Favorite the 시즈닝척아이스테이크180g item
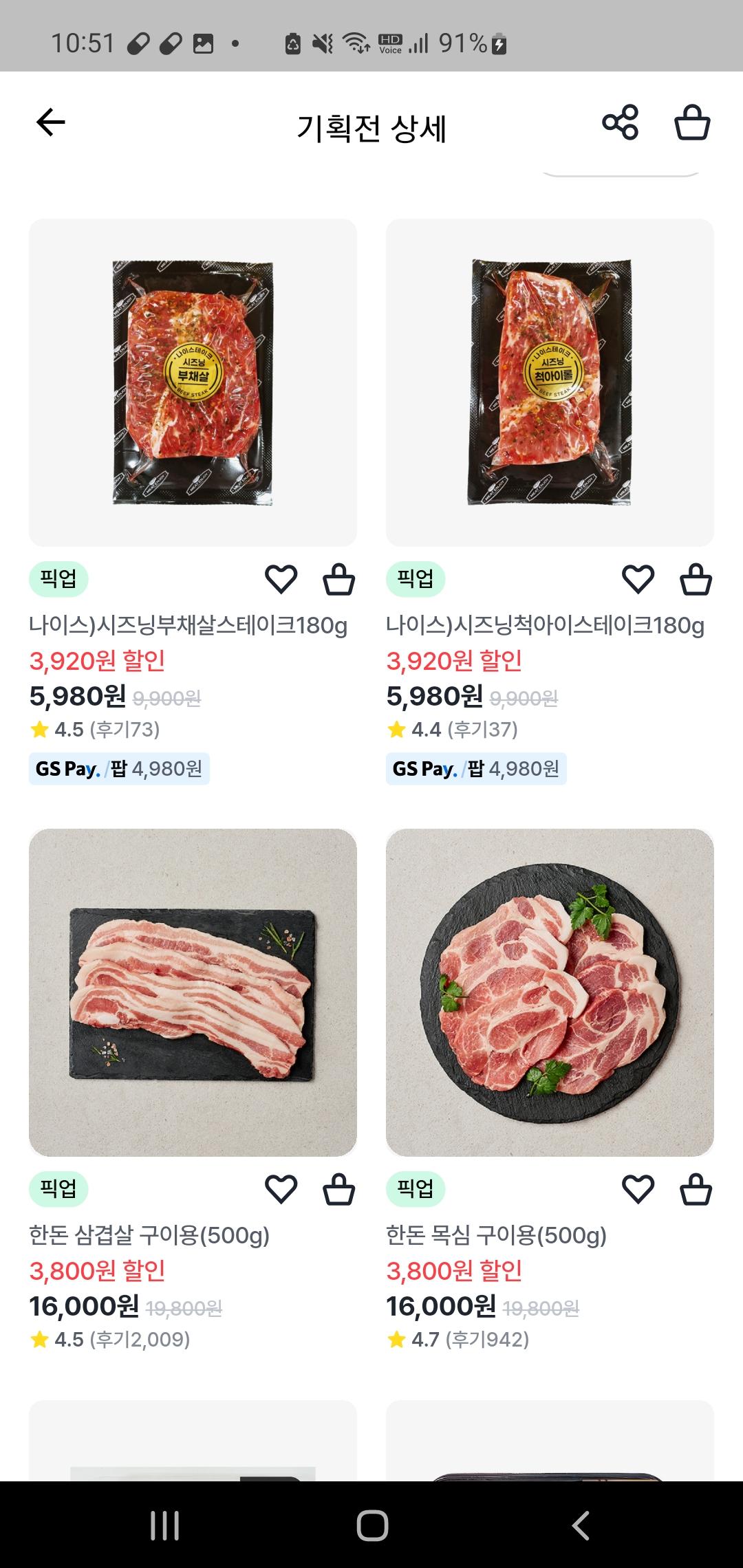 click(638, 579)
